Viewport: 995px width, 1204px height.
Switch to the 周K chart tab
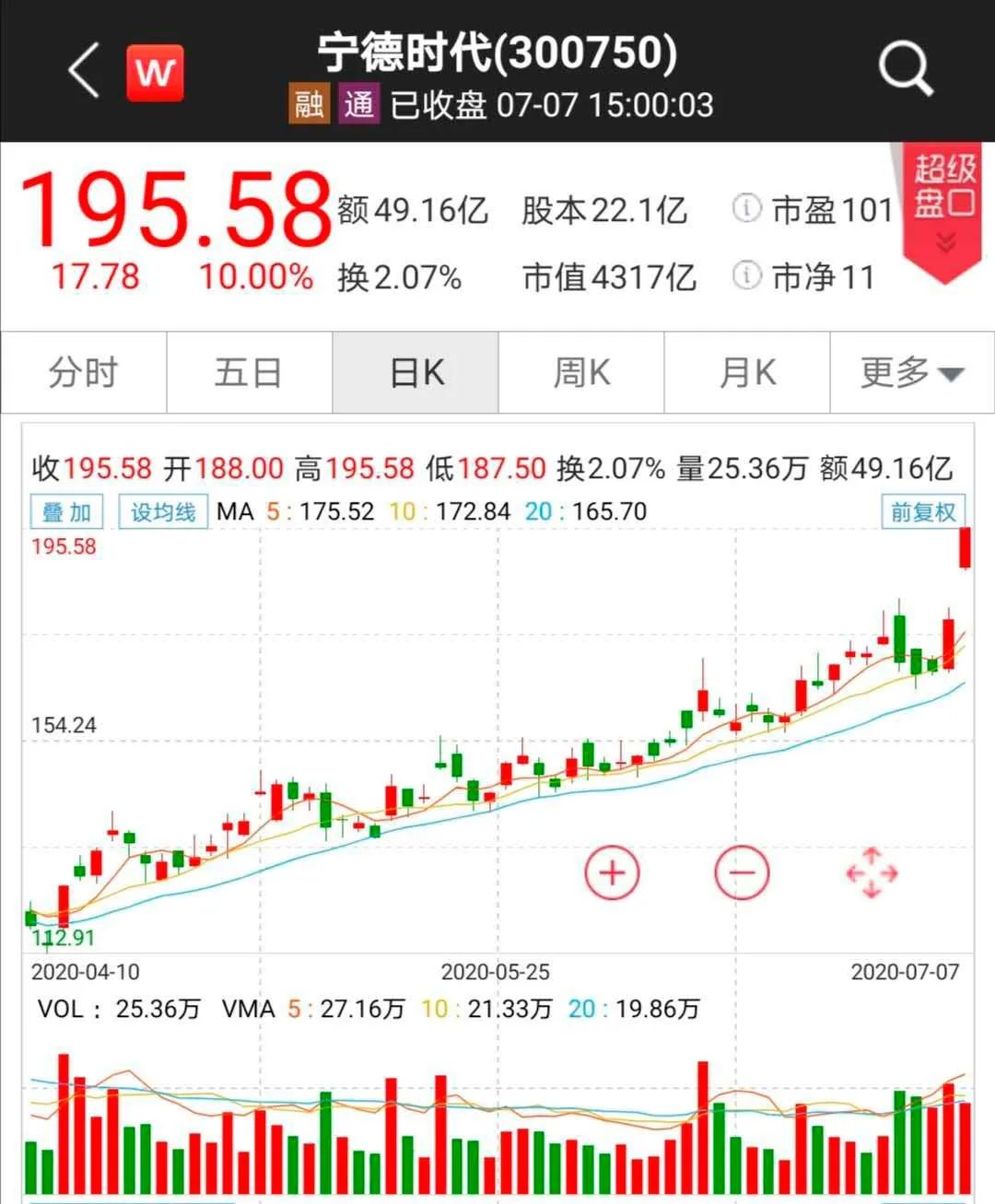click(581, 373)
